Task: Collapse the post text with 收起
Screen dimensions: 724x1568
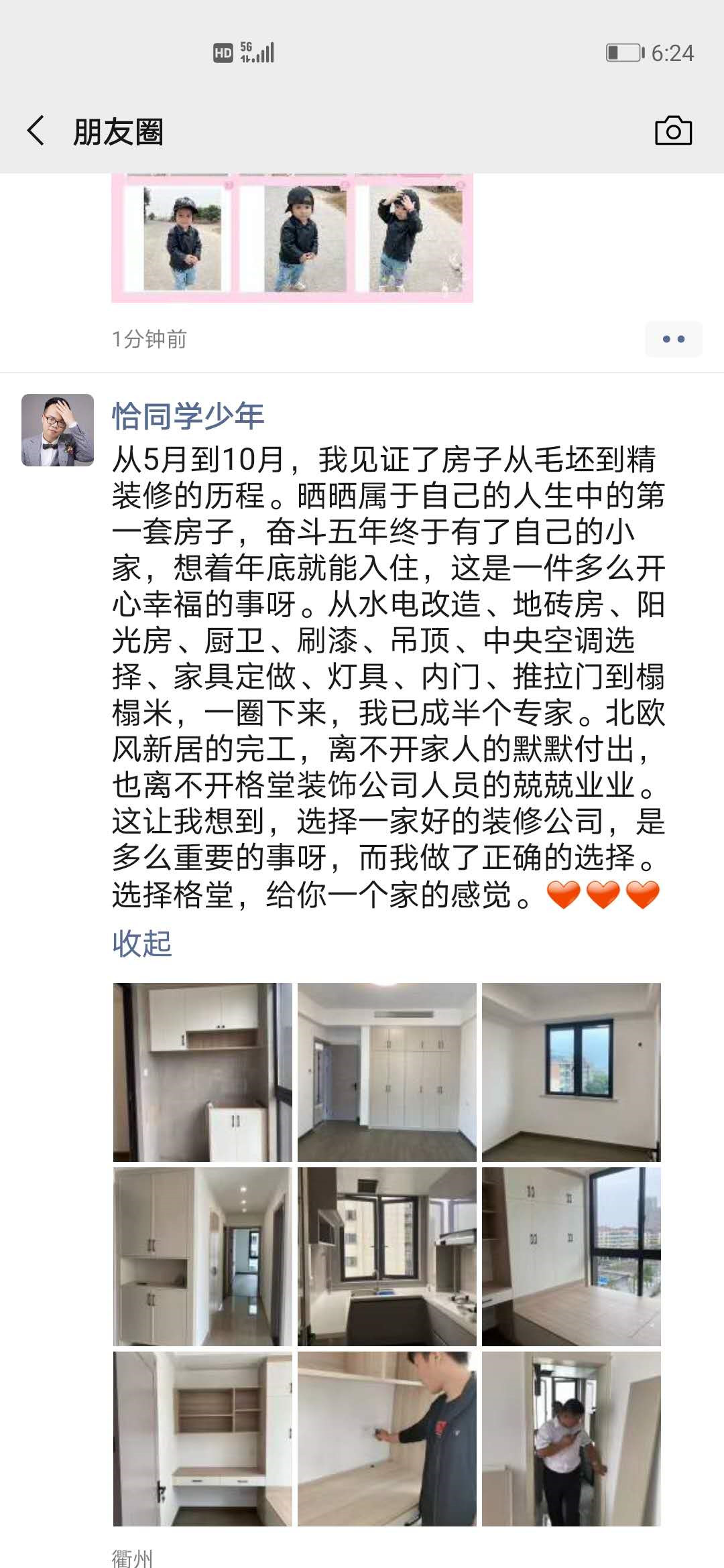Action: pos(142,943)
